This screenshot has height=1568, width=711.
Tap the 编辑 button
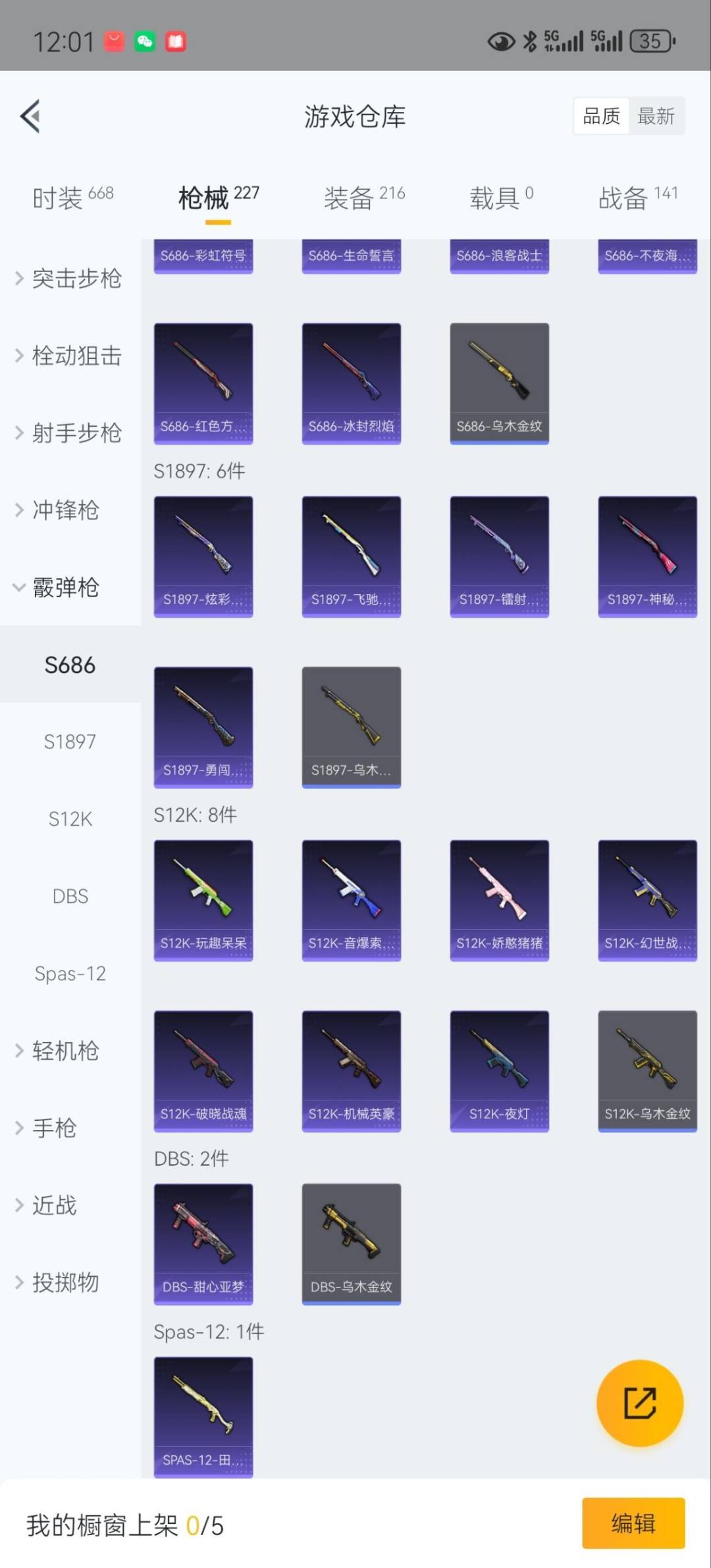click(633, 1523)
